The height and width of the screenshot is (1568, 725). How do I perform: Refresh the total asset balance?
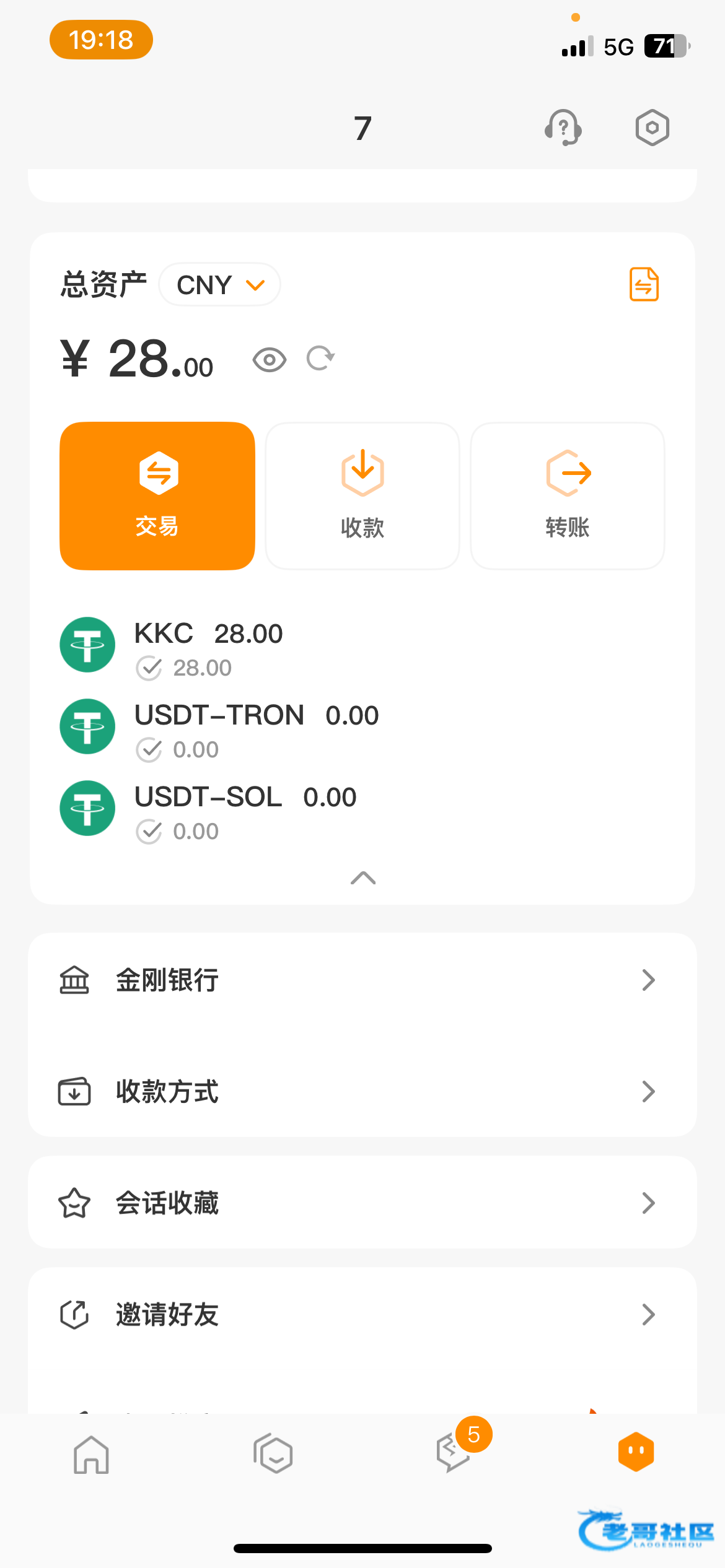320,359
